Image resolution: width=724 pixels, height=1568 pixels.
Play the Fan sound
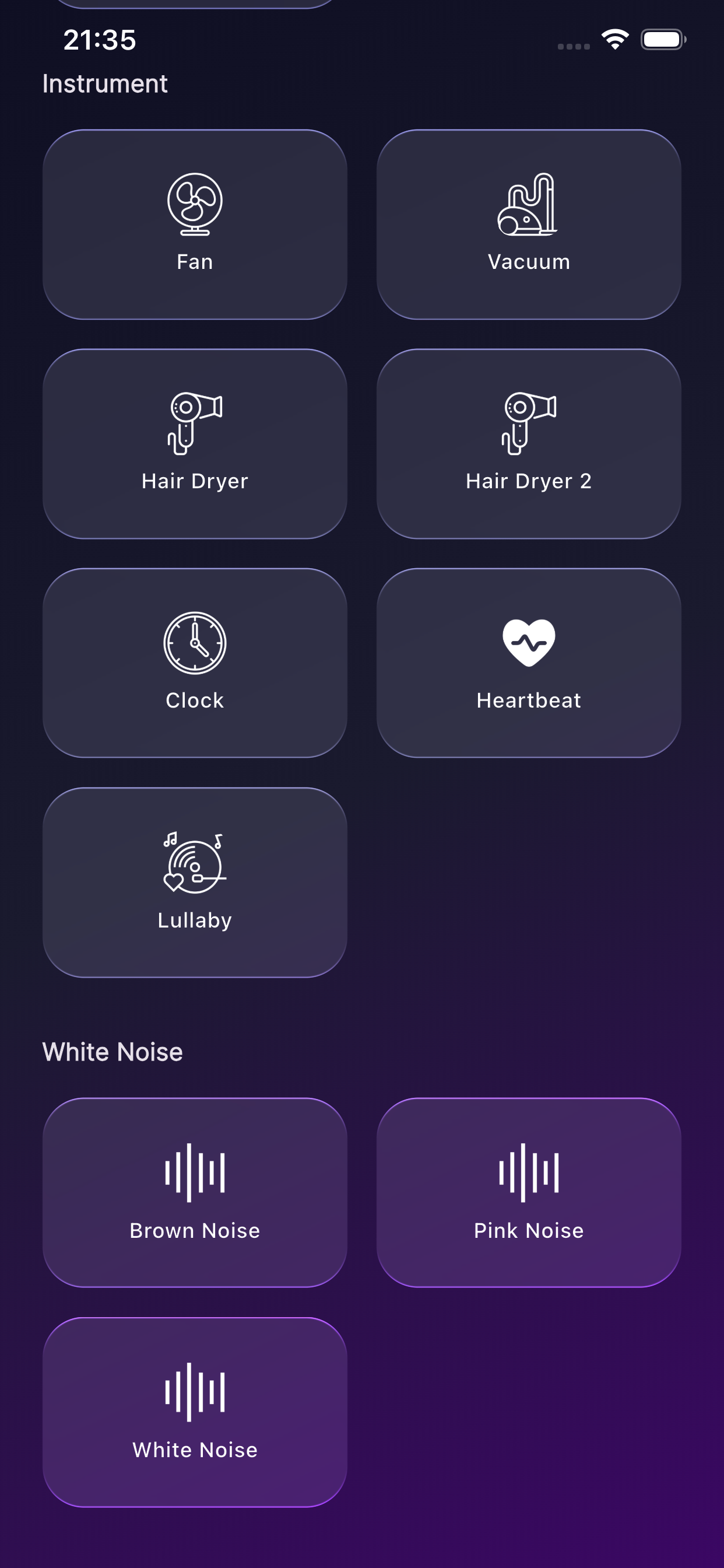pos(195,224)
